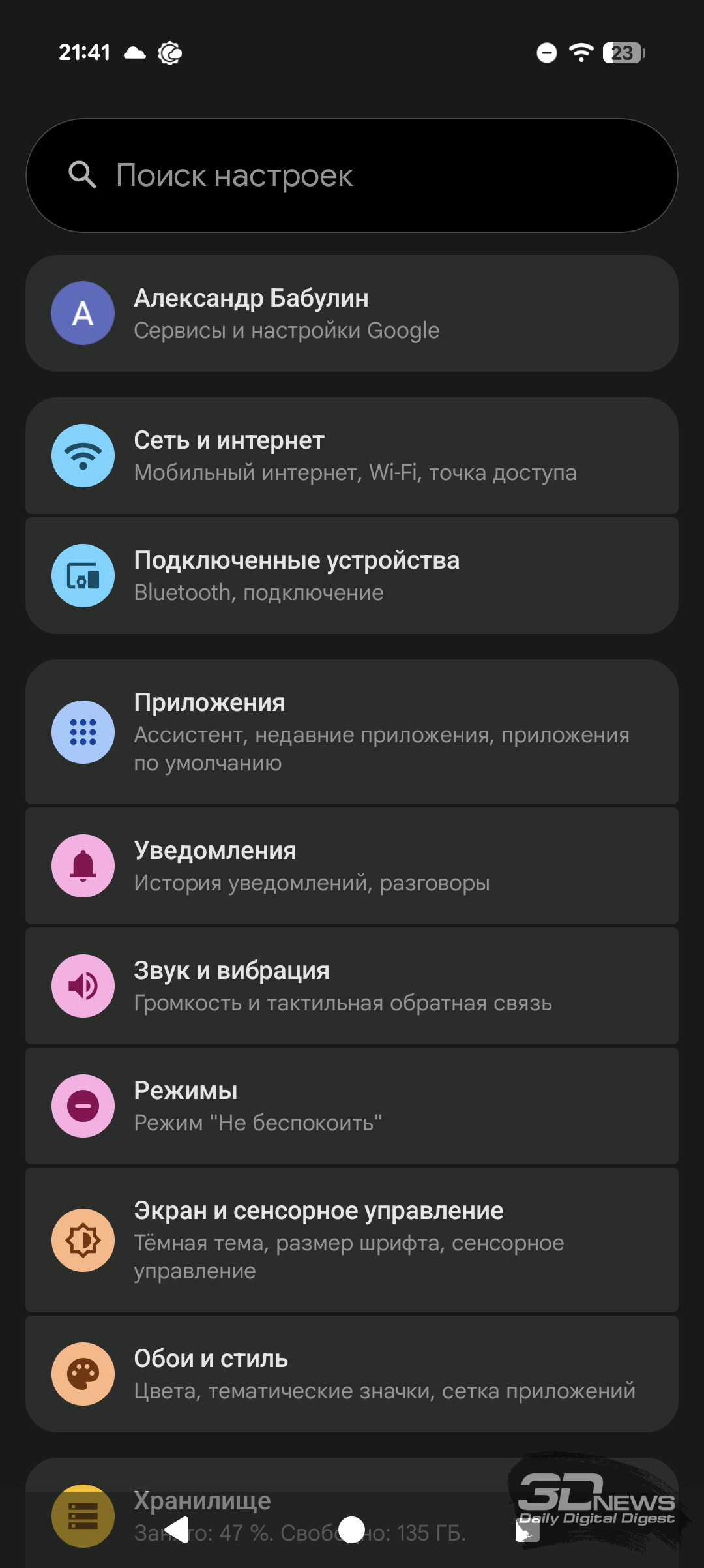Select Звук и вибрация

[x=352, y=986]
